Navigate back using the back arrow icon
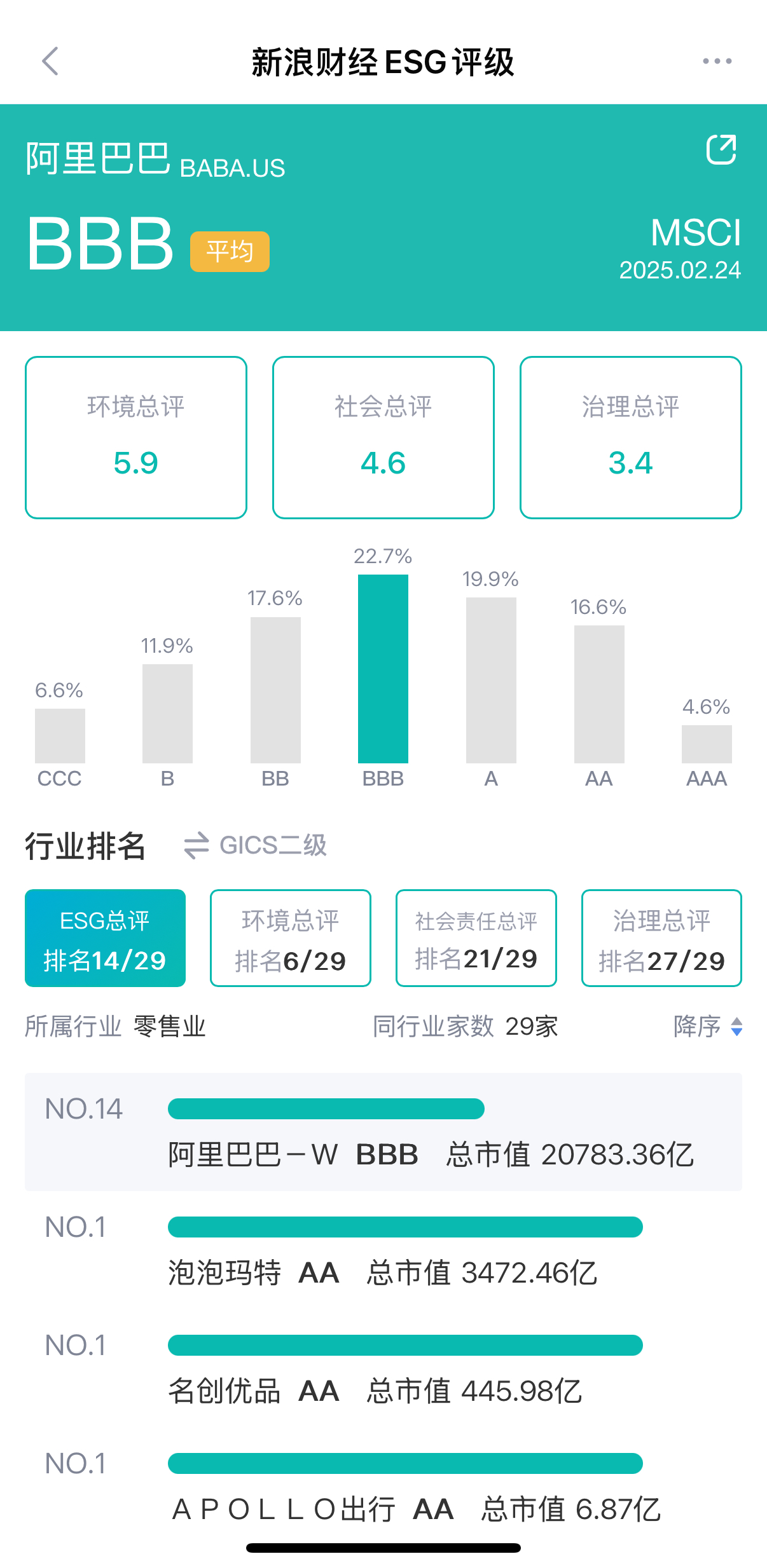 pos(50,62)
